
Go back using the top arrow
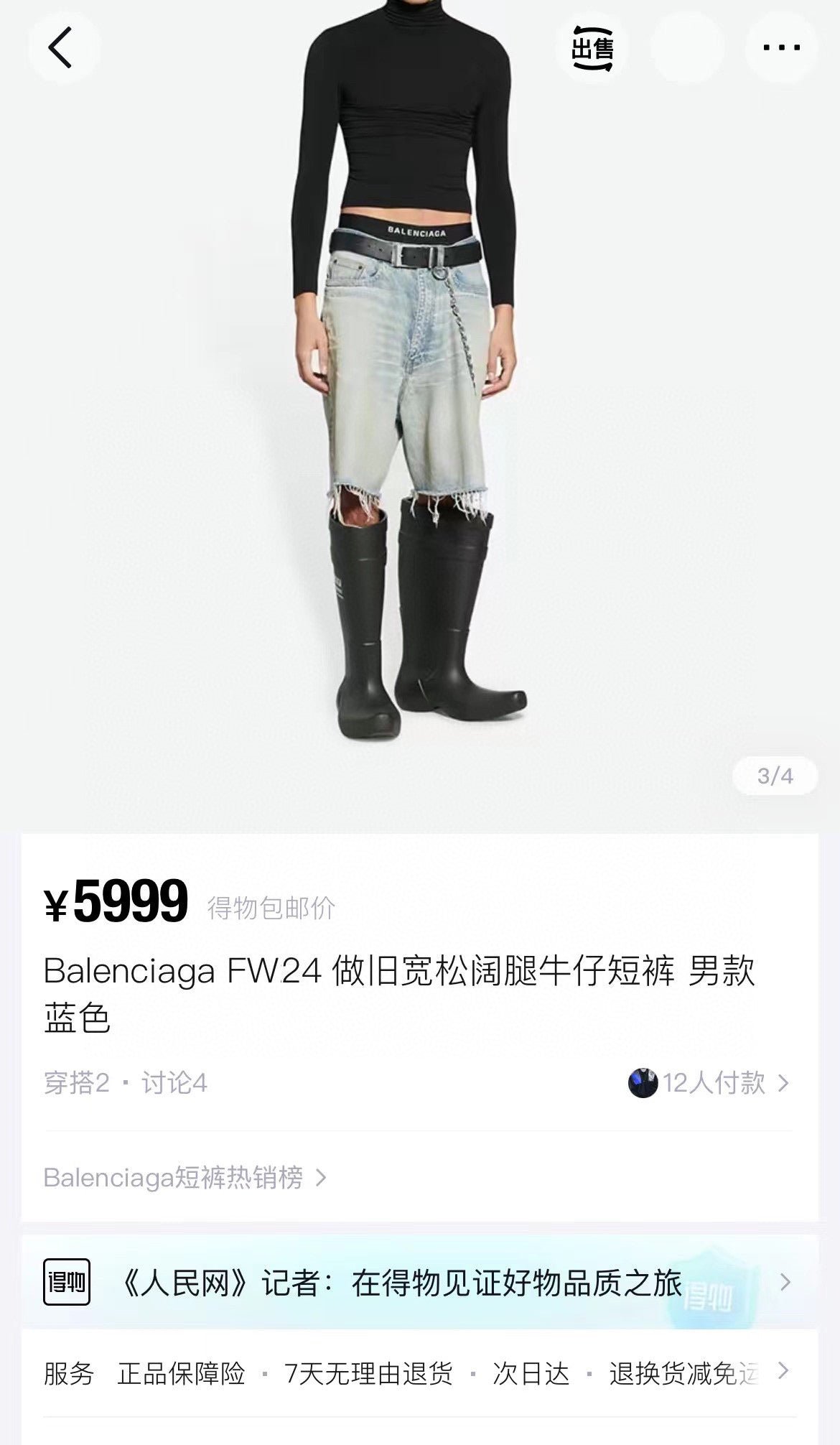pyautogui.click(x=62, y=47)
